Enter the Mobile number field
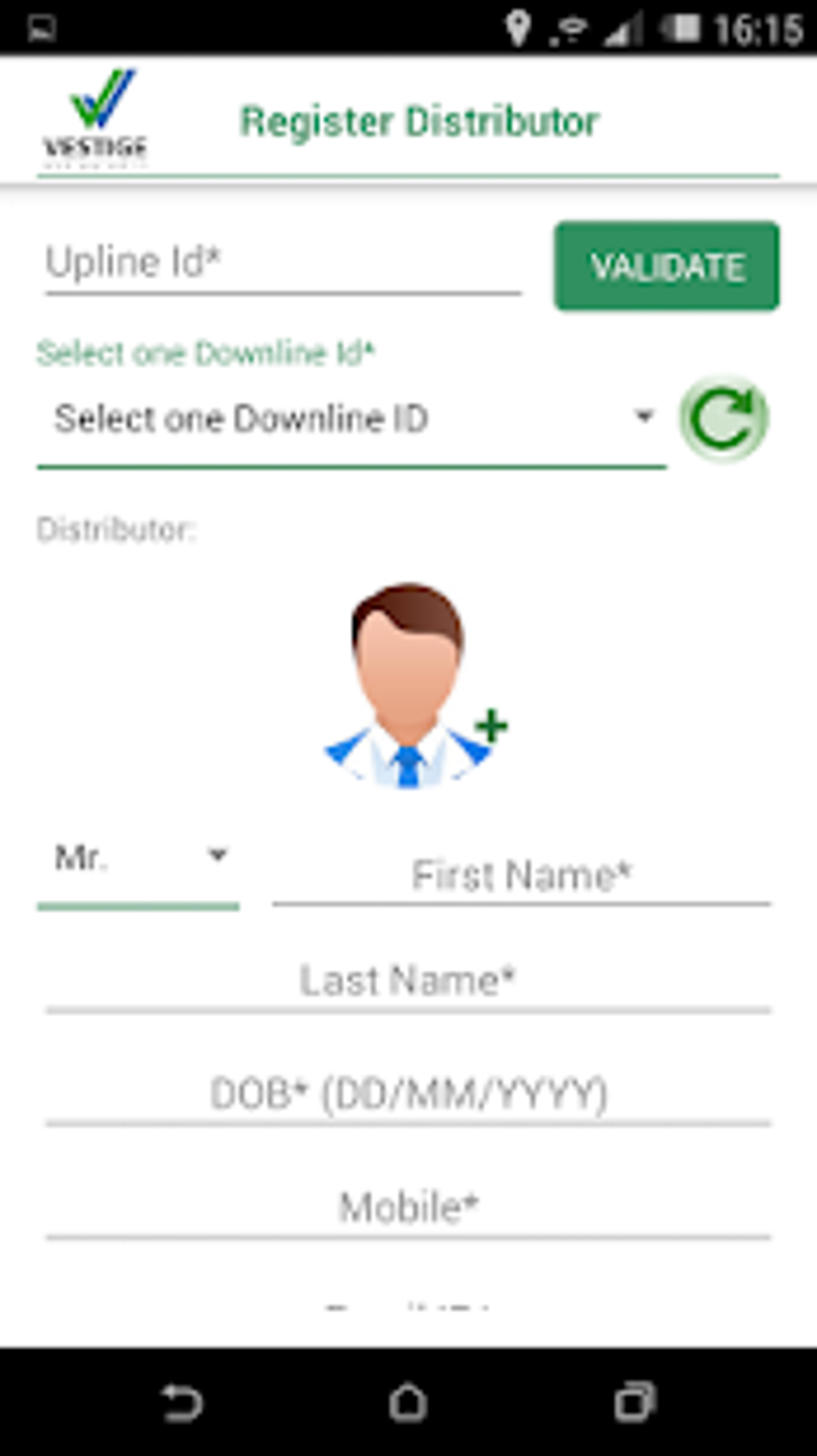 [x=408, y=1208]
